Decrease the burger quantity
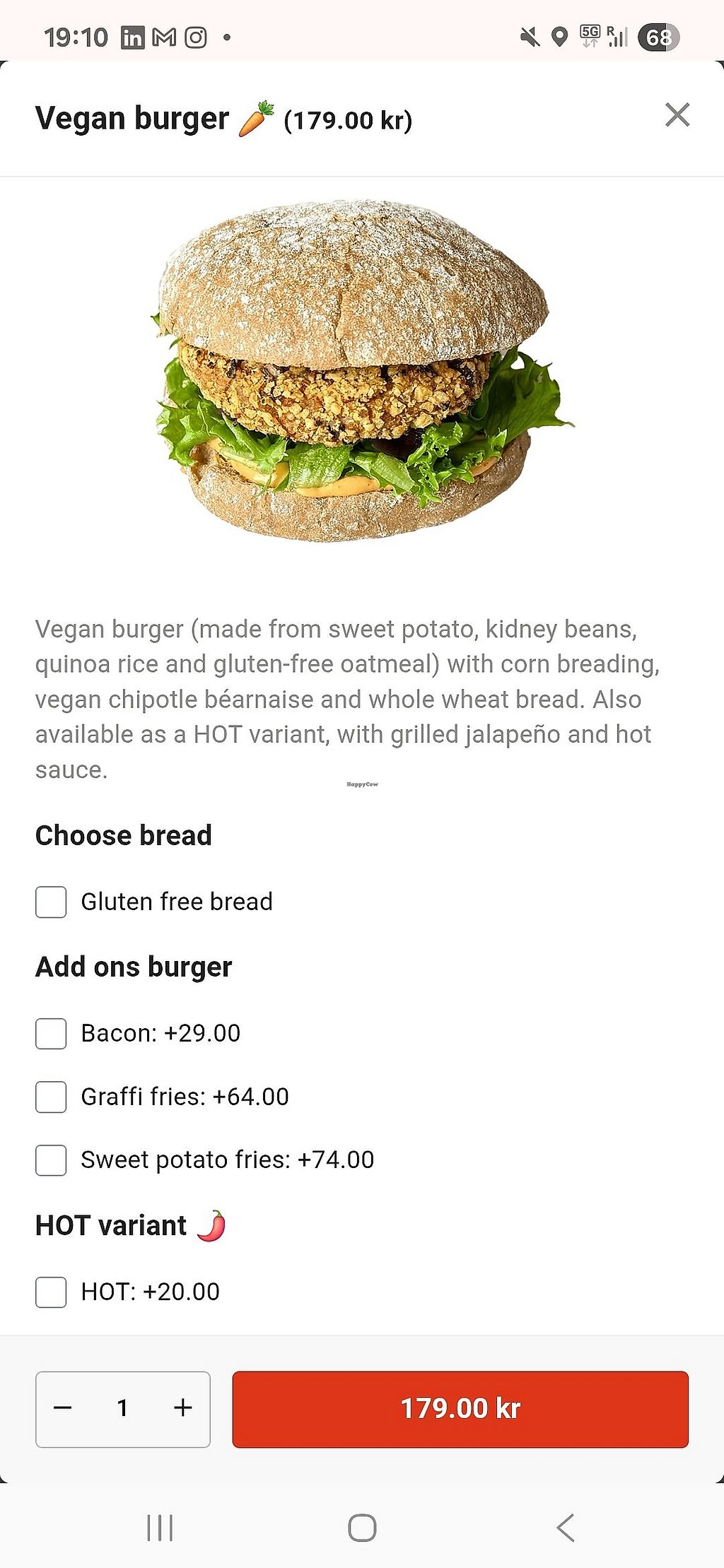724x1568 pixels. coord(63,1408)
